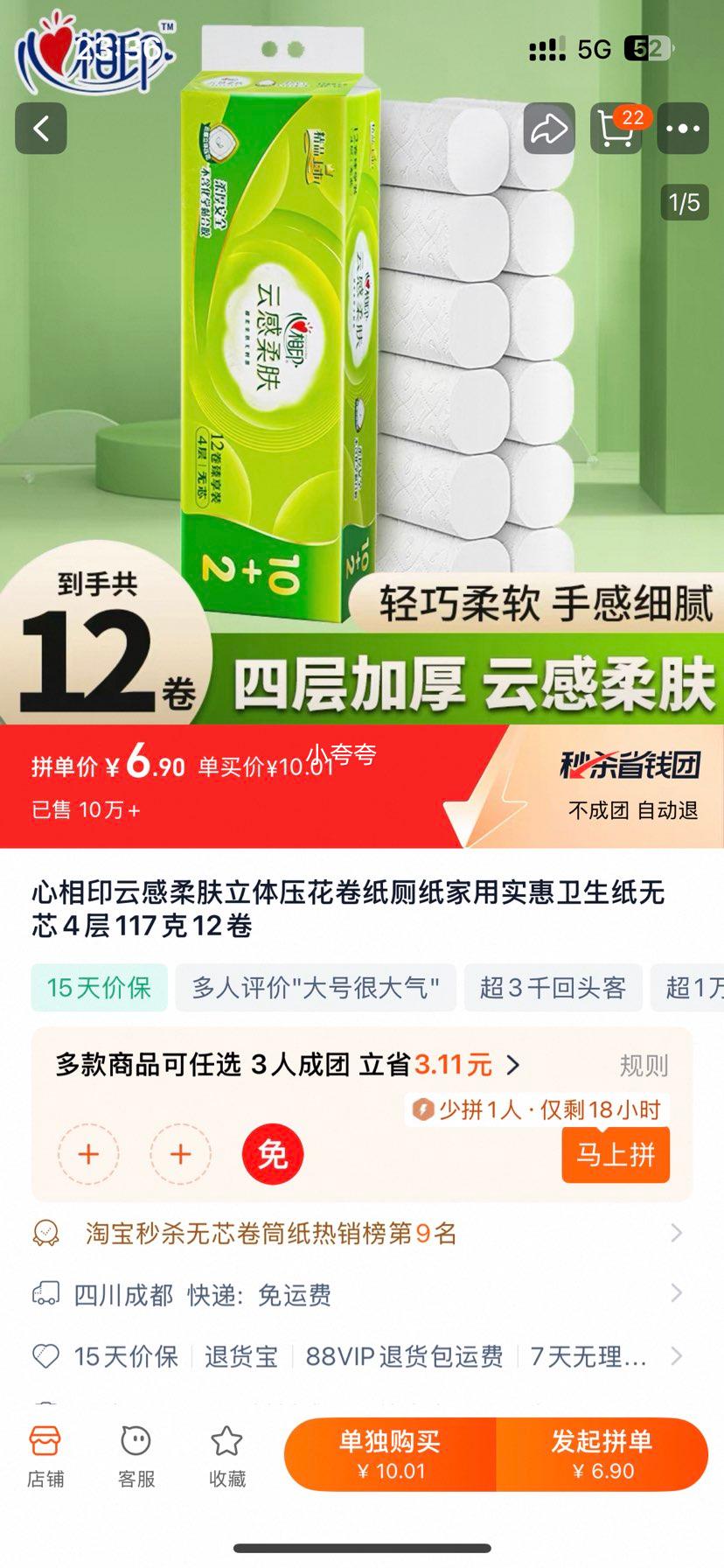Visit the 店铺 store page
Viewport: 724px width, 1568px height.
point(45,1456)
